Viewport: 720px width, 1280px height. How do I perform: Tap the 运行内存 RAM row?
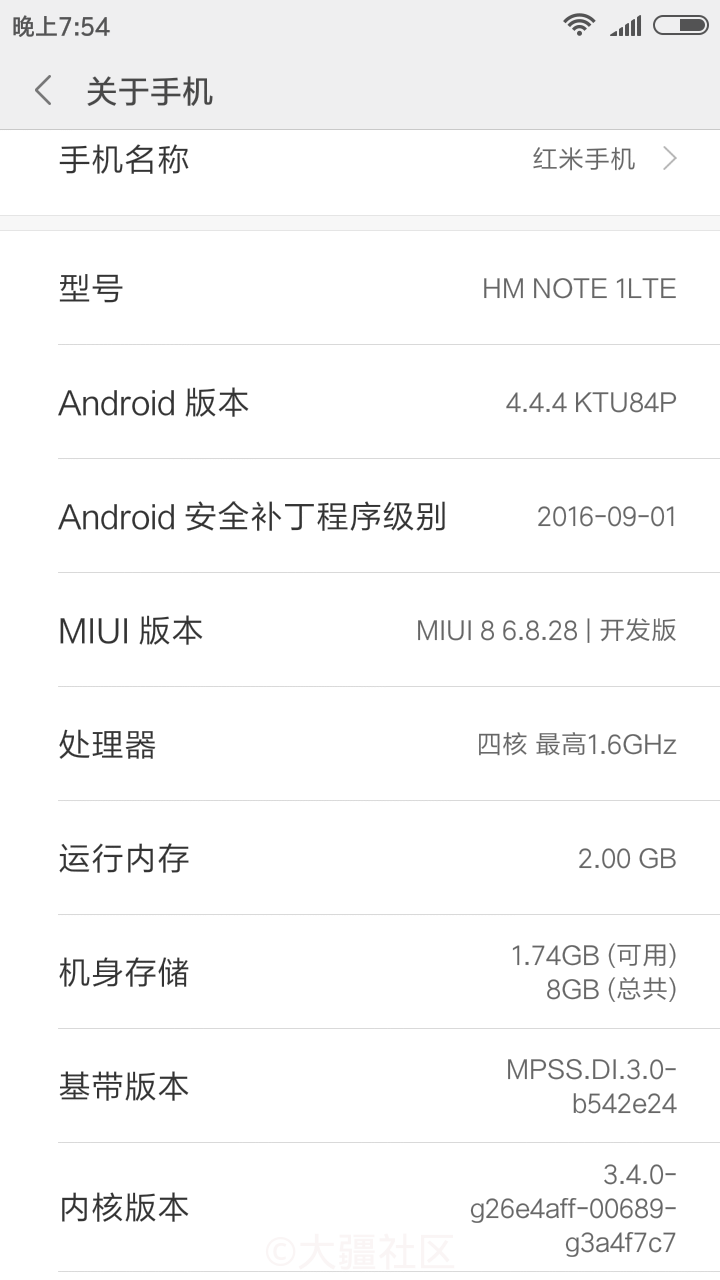coord(360,858)
